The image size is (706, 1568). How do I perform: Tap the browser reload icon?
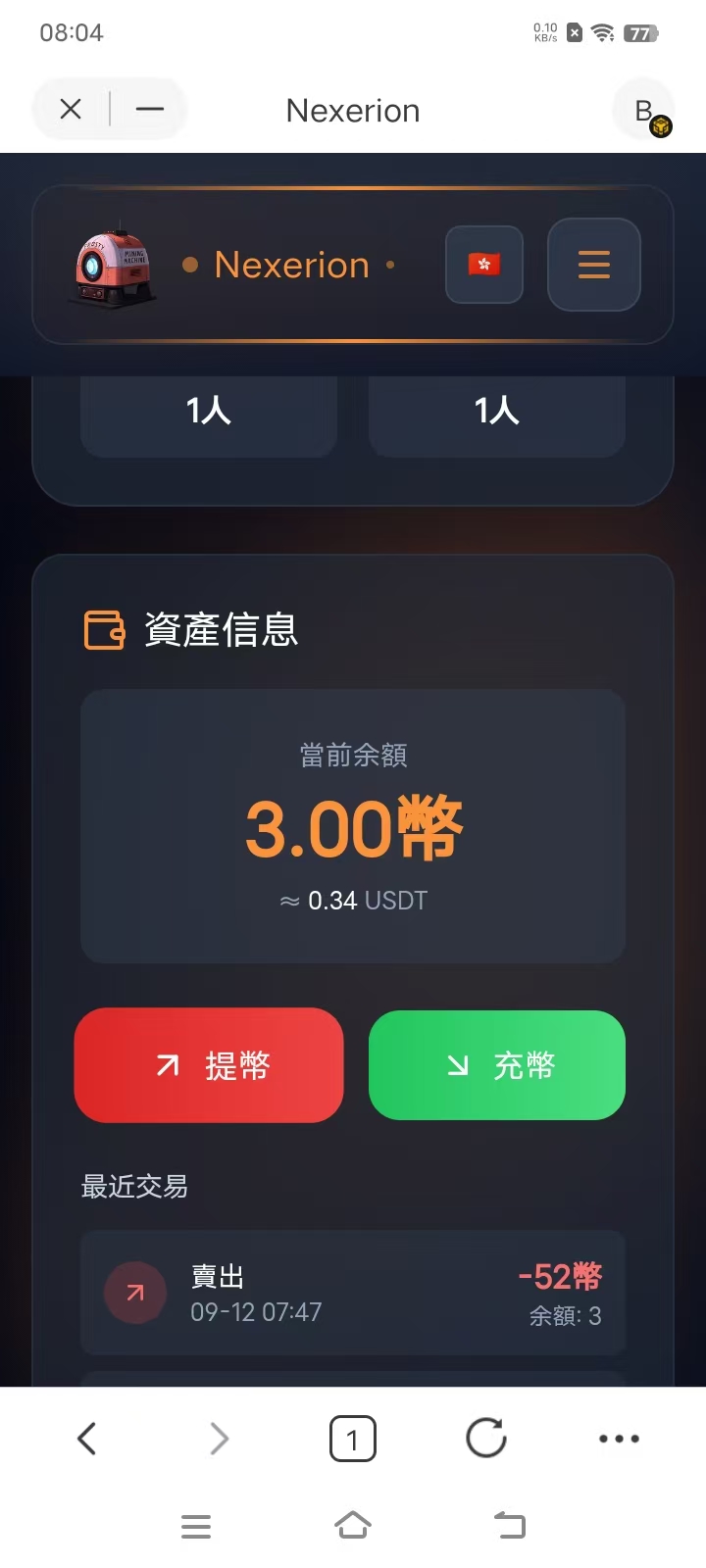pos(485,1438)
